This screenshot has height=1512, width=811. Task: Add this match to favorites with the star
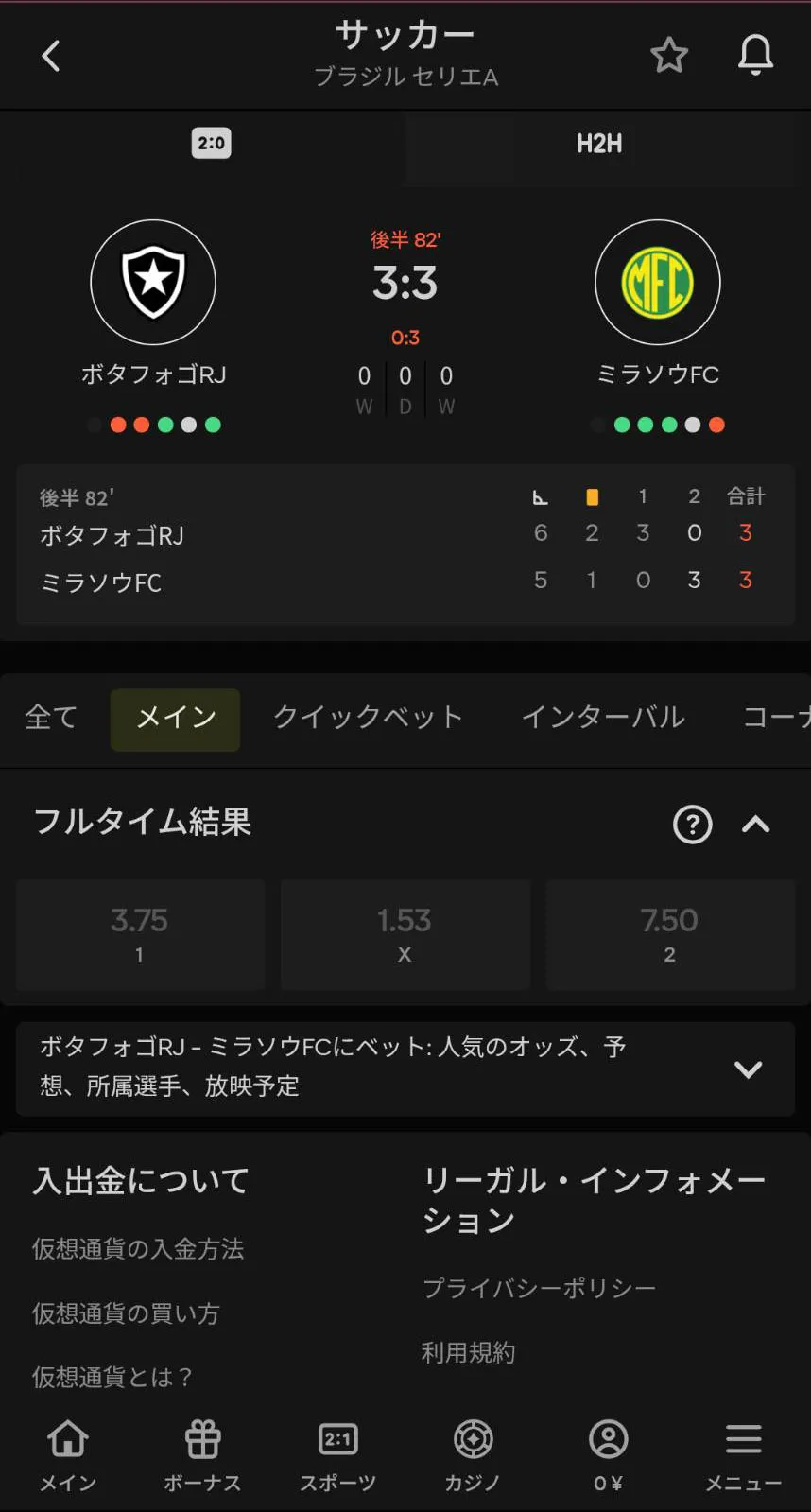coord(669,56)
